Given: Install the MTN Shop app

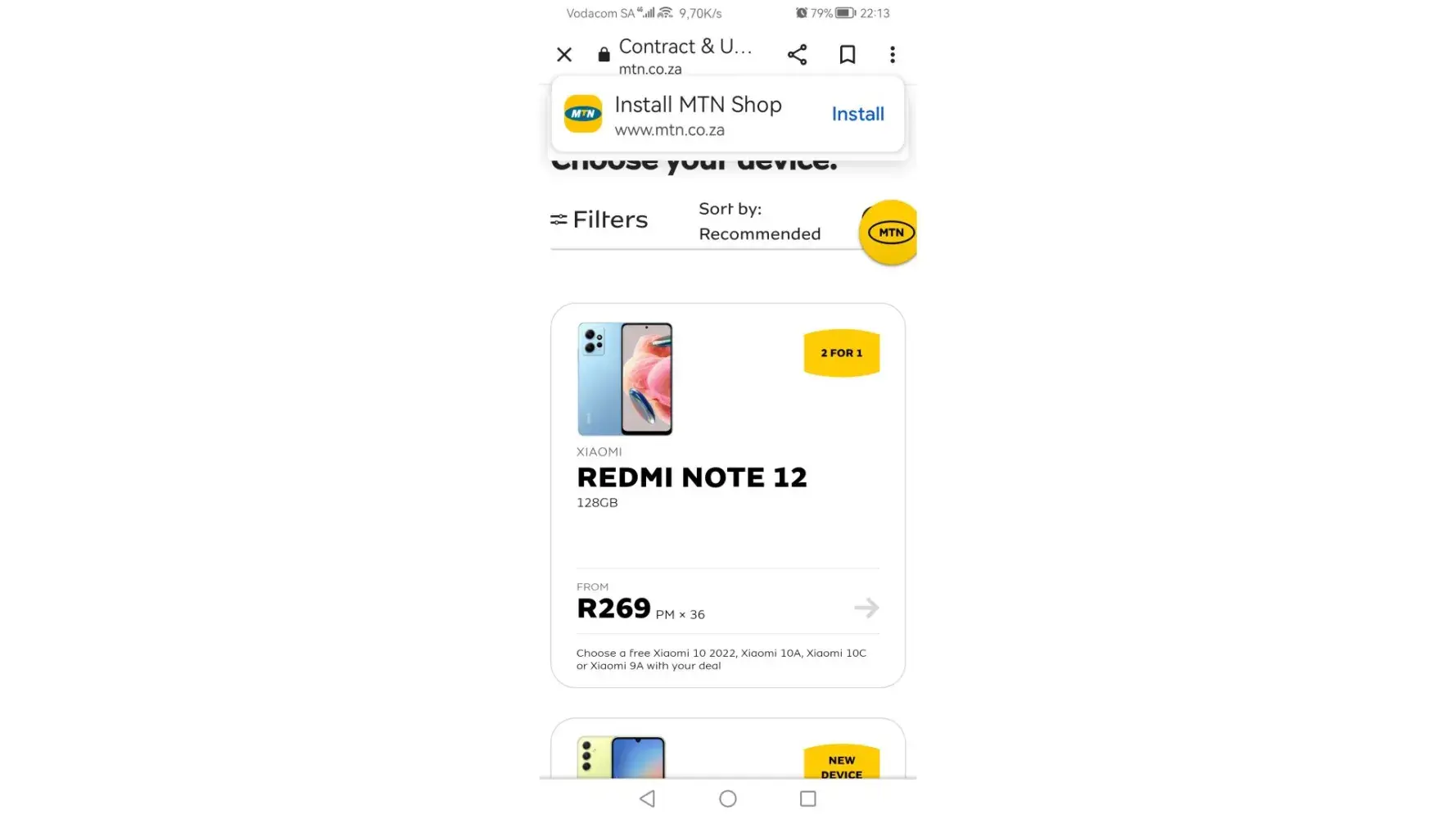Looking at the screenshot, I should (857, 114).
